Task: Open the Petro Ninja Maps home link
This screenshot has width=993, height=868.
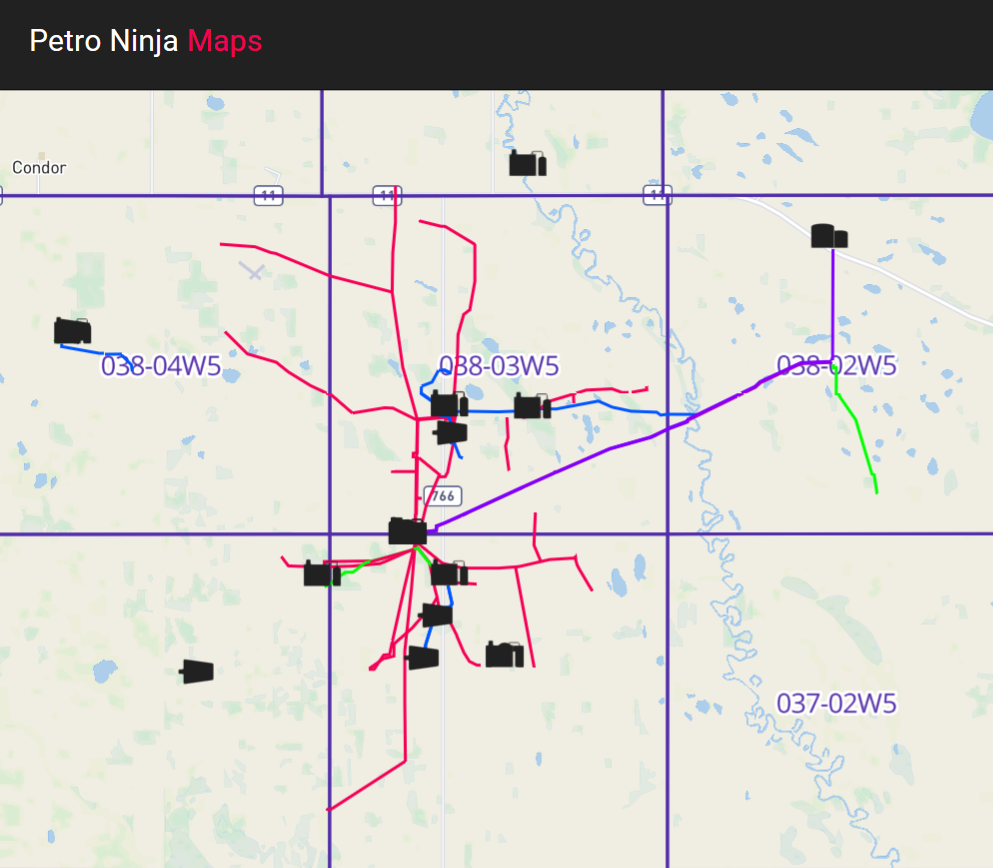Action: [146, 41]
